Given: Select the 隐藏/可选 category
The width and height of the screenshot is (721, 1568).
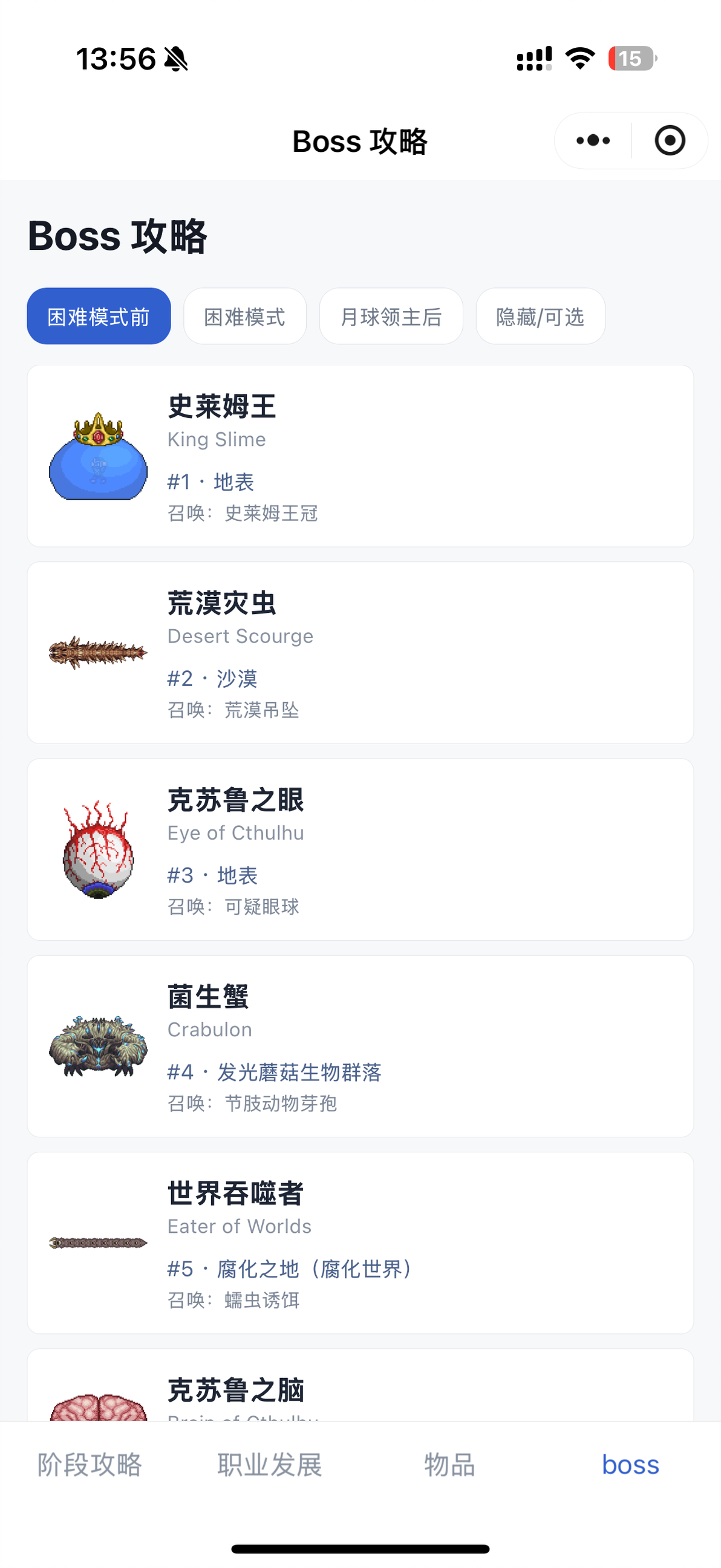Looking at the screenshot, I should [540, 316].
